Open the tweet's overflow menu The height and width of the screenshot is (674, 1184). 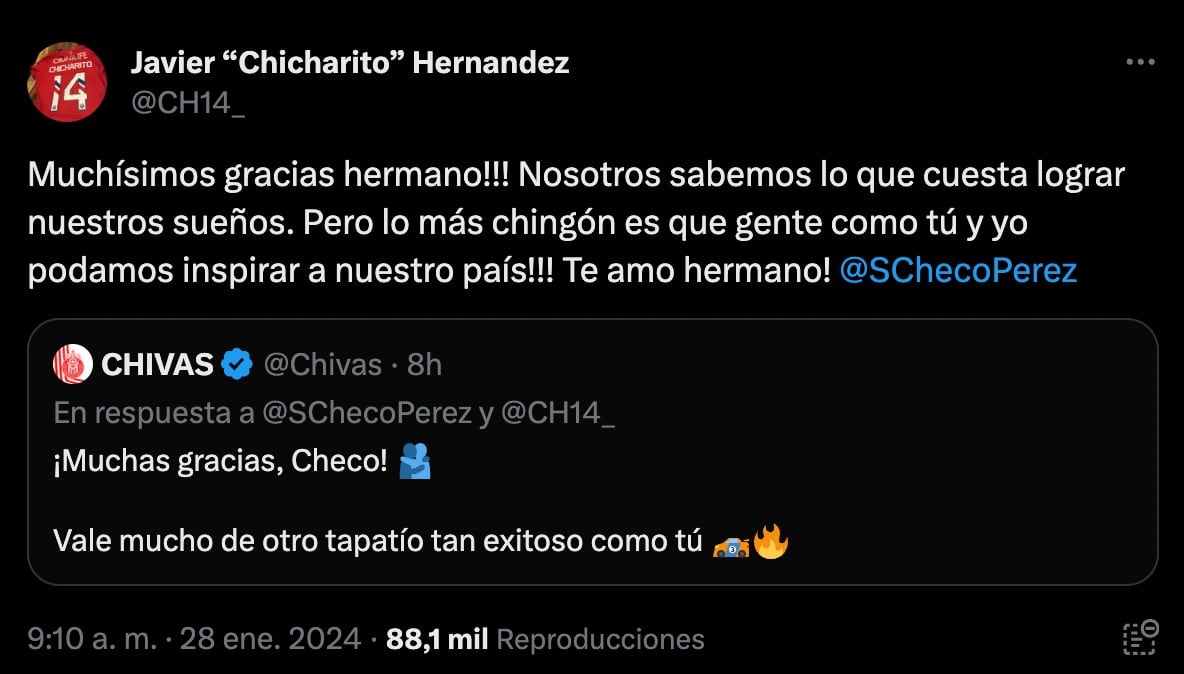[1140, 62]
